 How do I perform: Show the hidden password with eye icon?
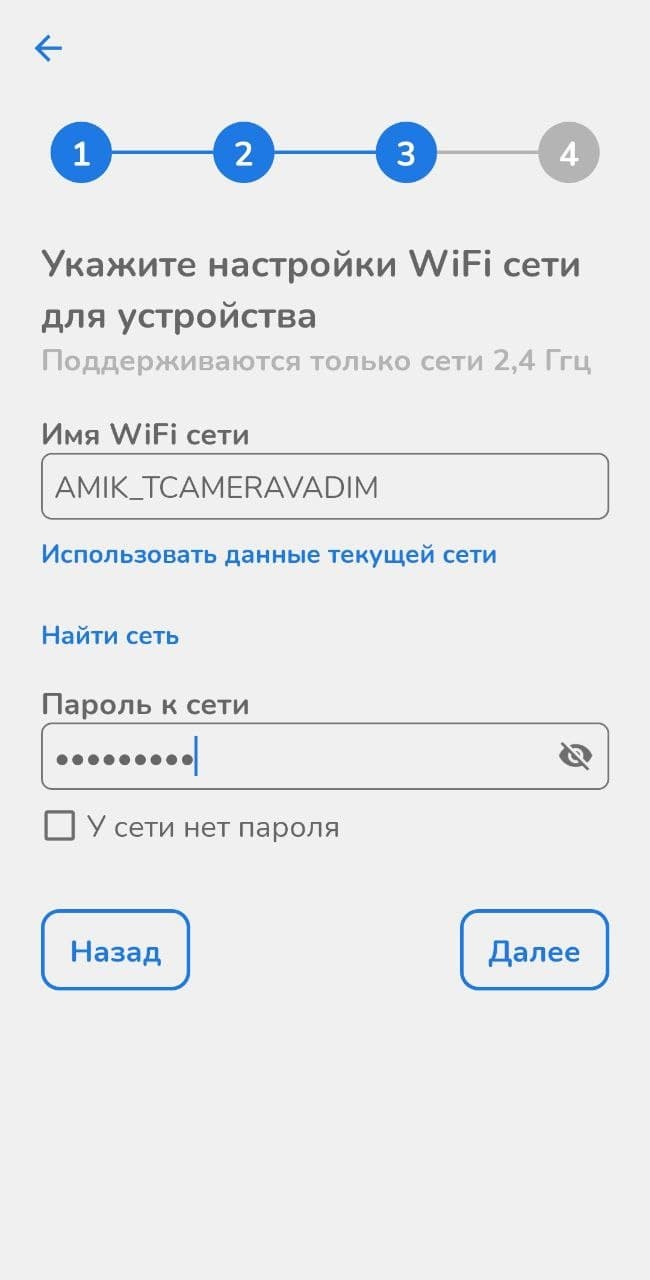[x=575, y=757]
